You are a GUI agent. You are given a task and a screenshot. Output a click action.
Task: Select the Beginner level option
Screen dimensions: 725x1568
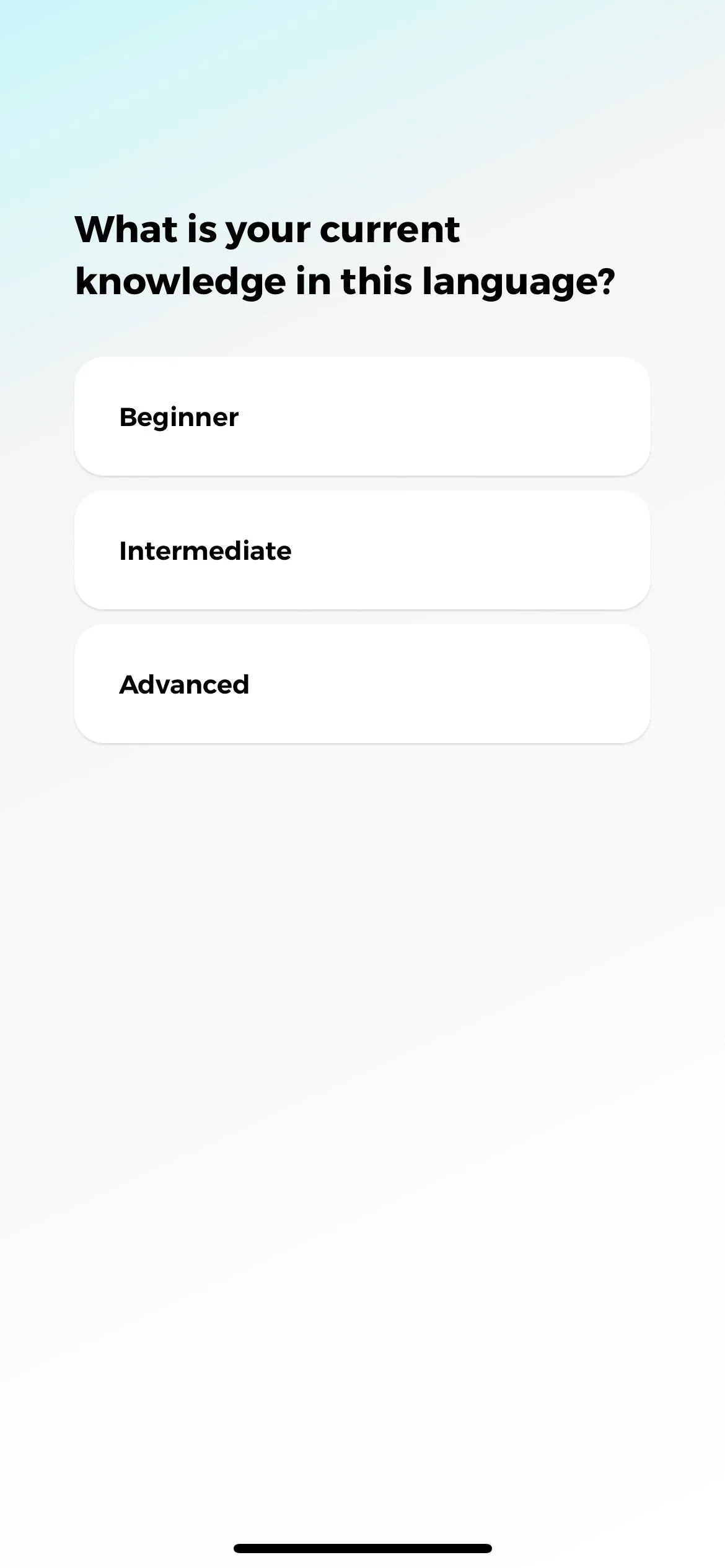362,416
